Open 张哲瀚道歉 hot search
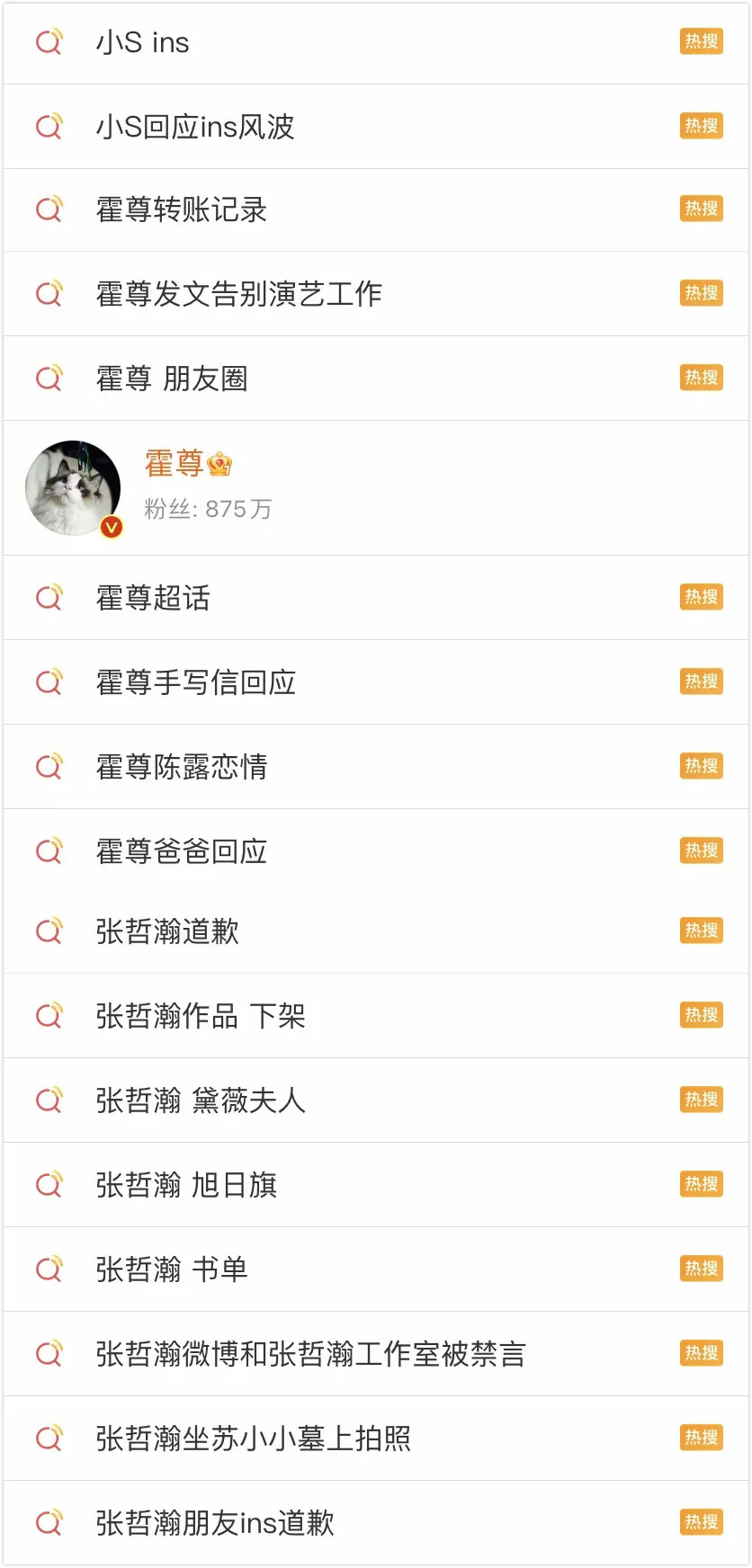The image size is (752, 1568). pyautogui.click(x=167, y=931)
